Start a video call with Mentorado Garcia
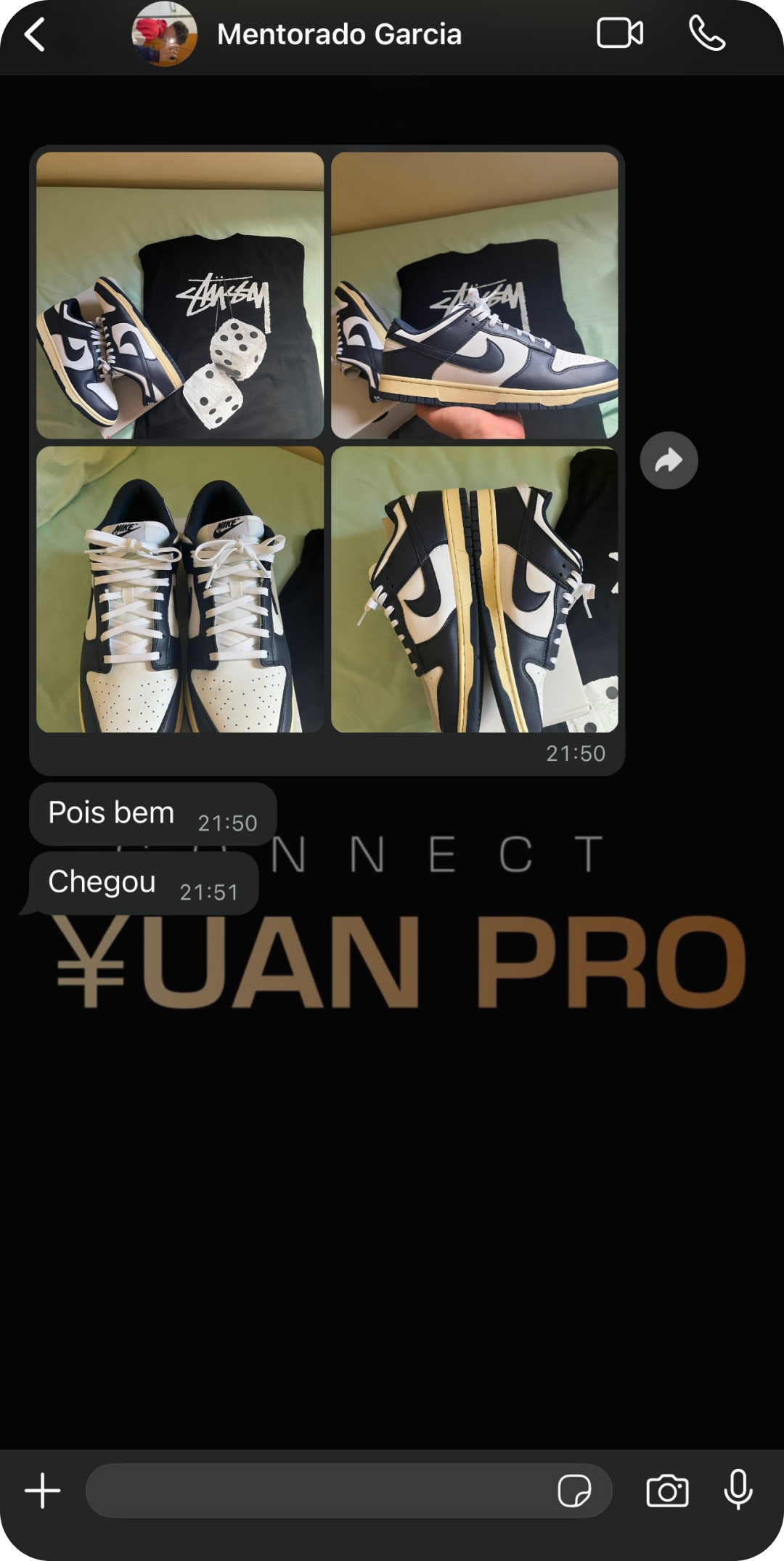The width and height of the screenshot is (784, 1561). [619, 33]
